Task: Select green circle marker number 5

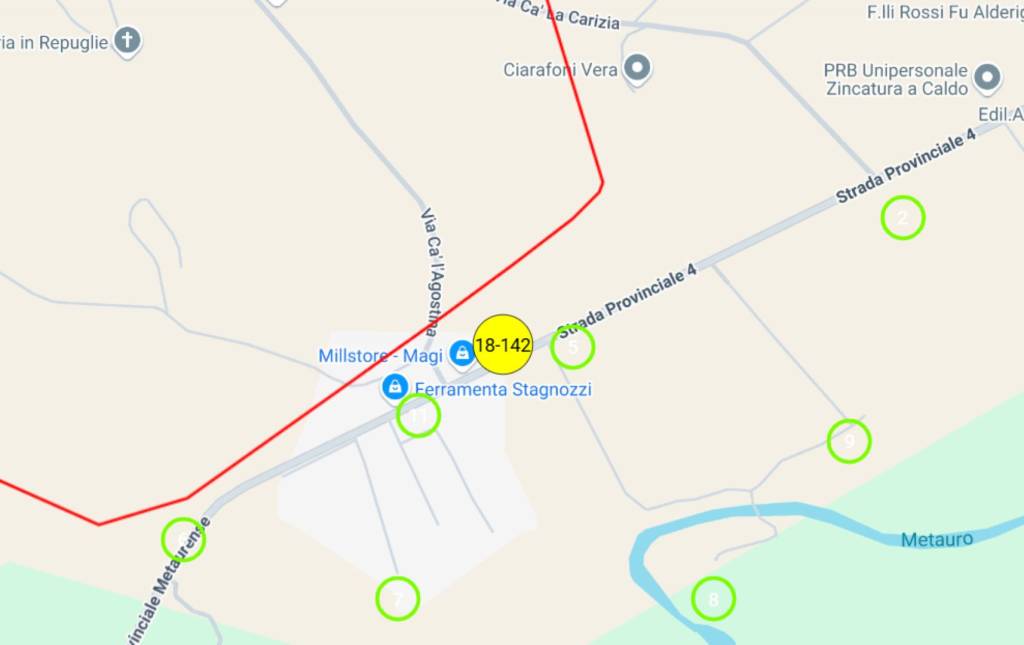Action: [572, 347]
